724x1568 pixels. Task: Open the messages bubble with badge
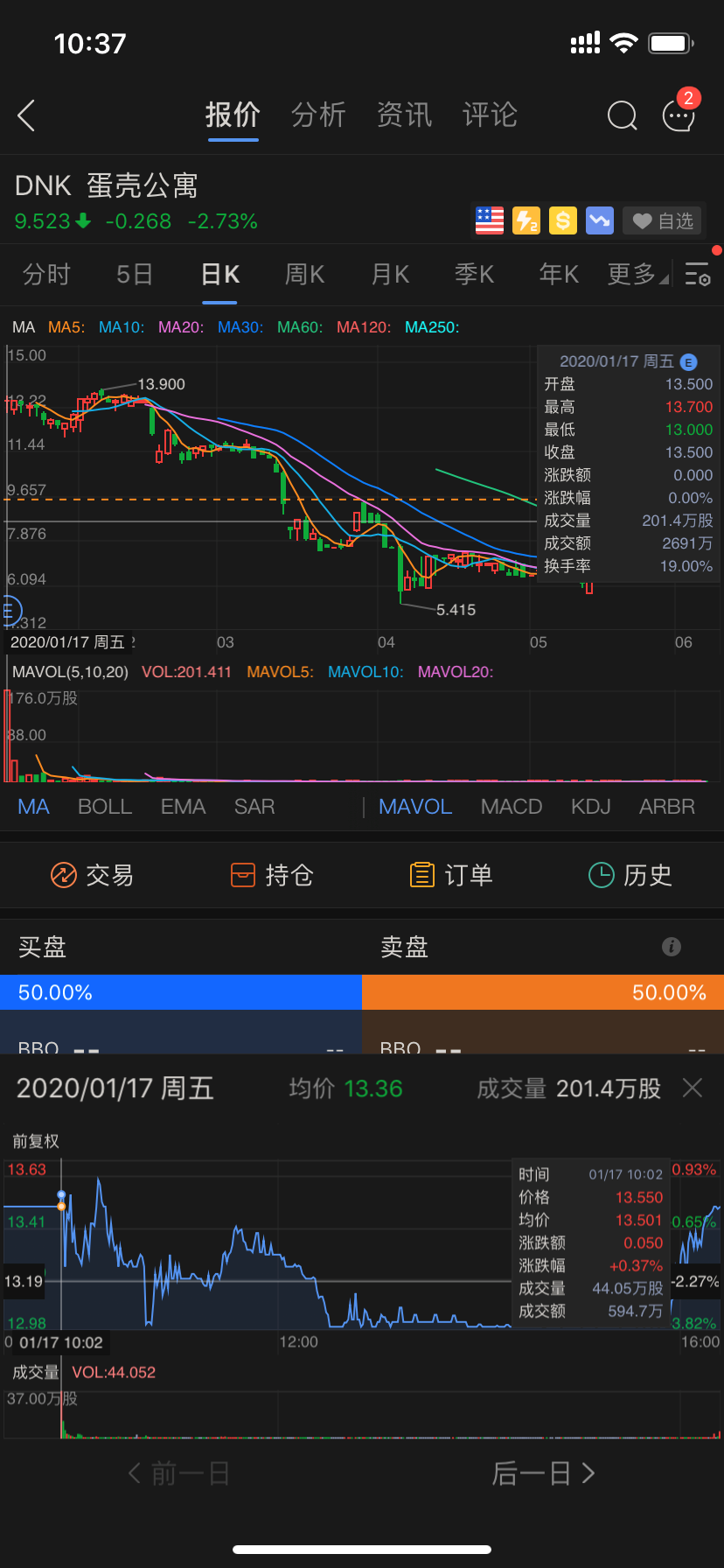pyautogui.click(x=679, y=115)
